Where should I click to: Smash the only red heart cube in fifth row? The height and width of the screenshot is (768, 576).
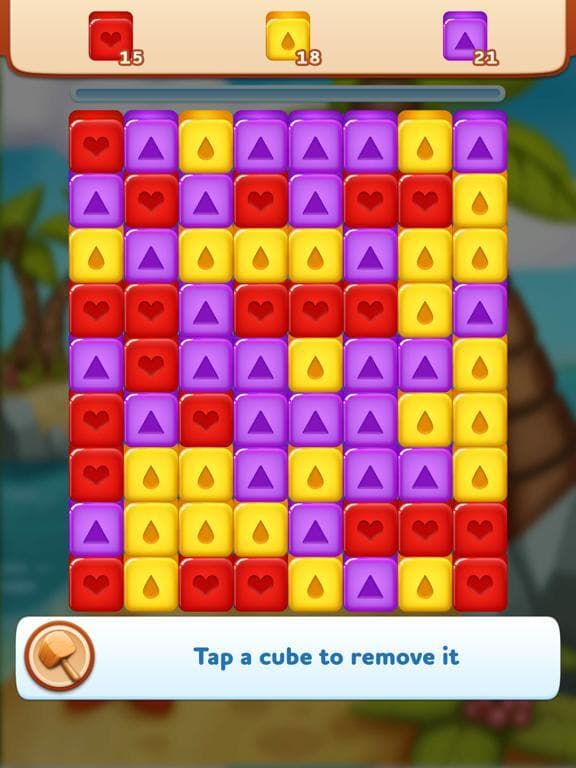pos(151,365)
